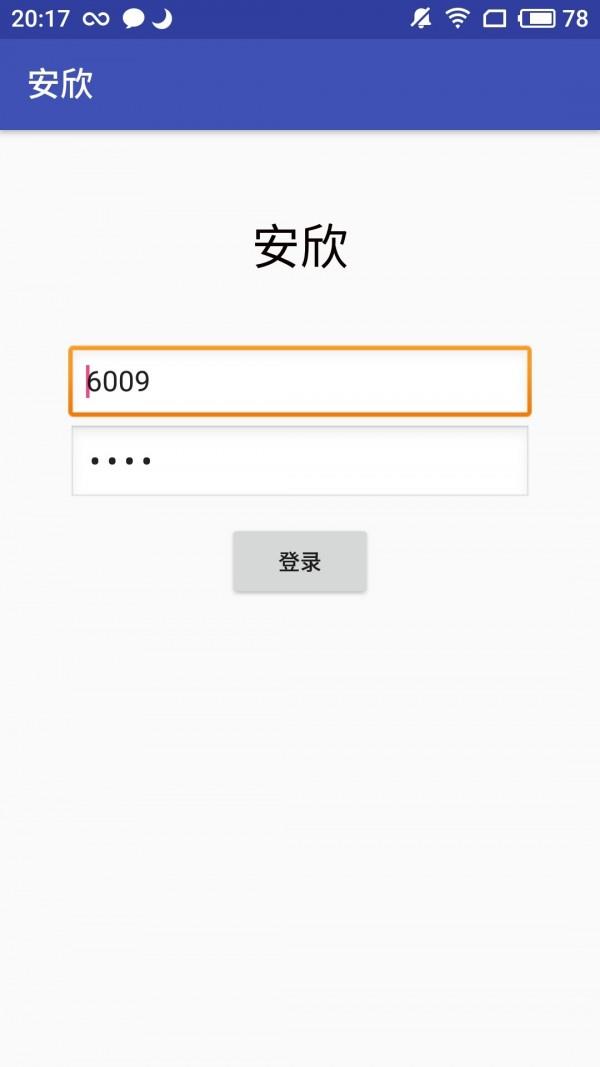The width and height of the screenshot is (600, 1067).
Task: Tap the username field containing 6009
Action: pyautogui.click(x=299, y=381)
